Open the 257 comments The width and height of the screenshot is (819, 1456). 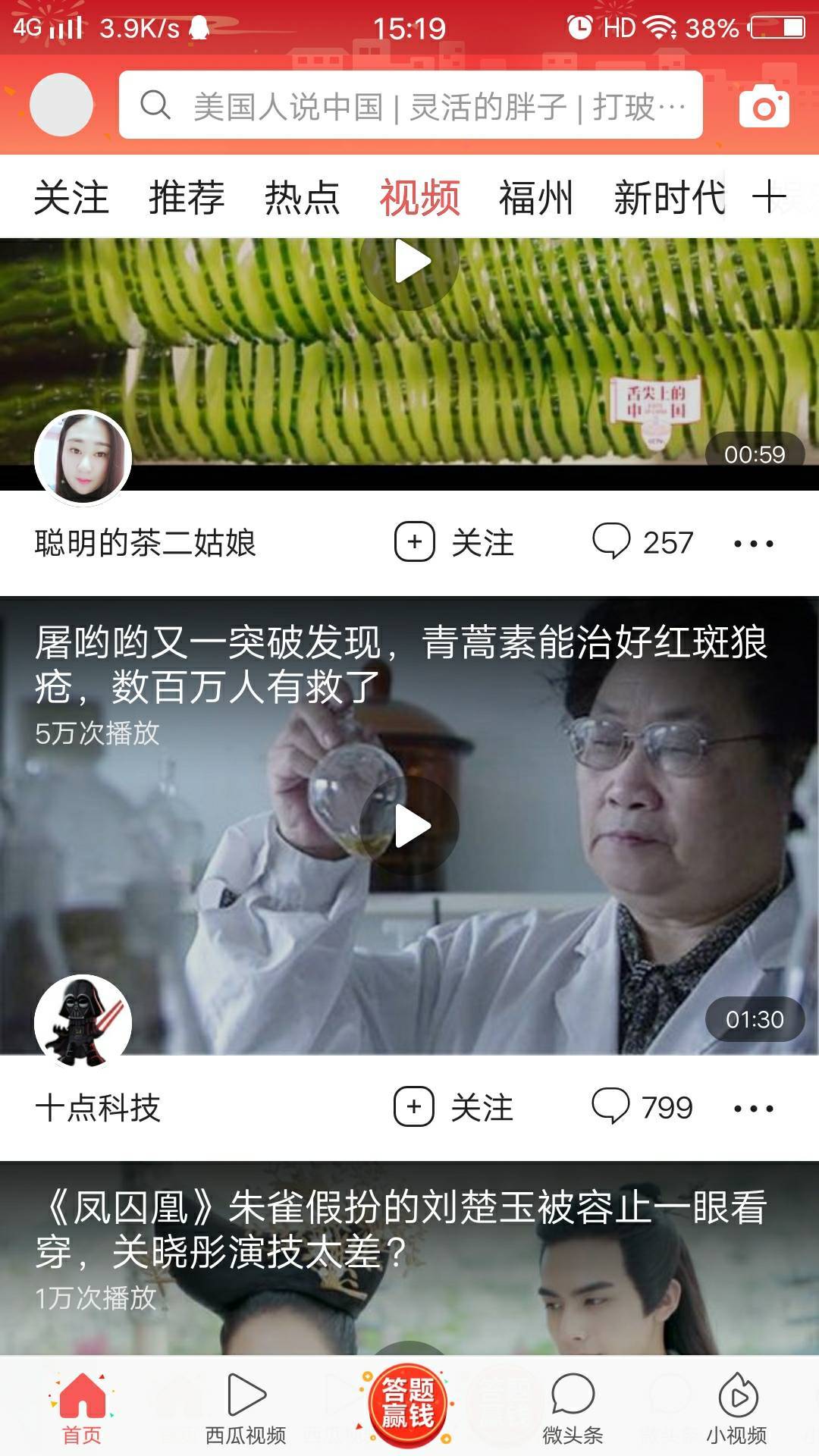point(643,542)
